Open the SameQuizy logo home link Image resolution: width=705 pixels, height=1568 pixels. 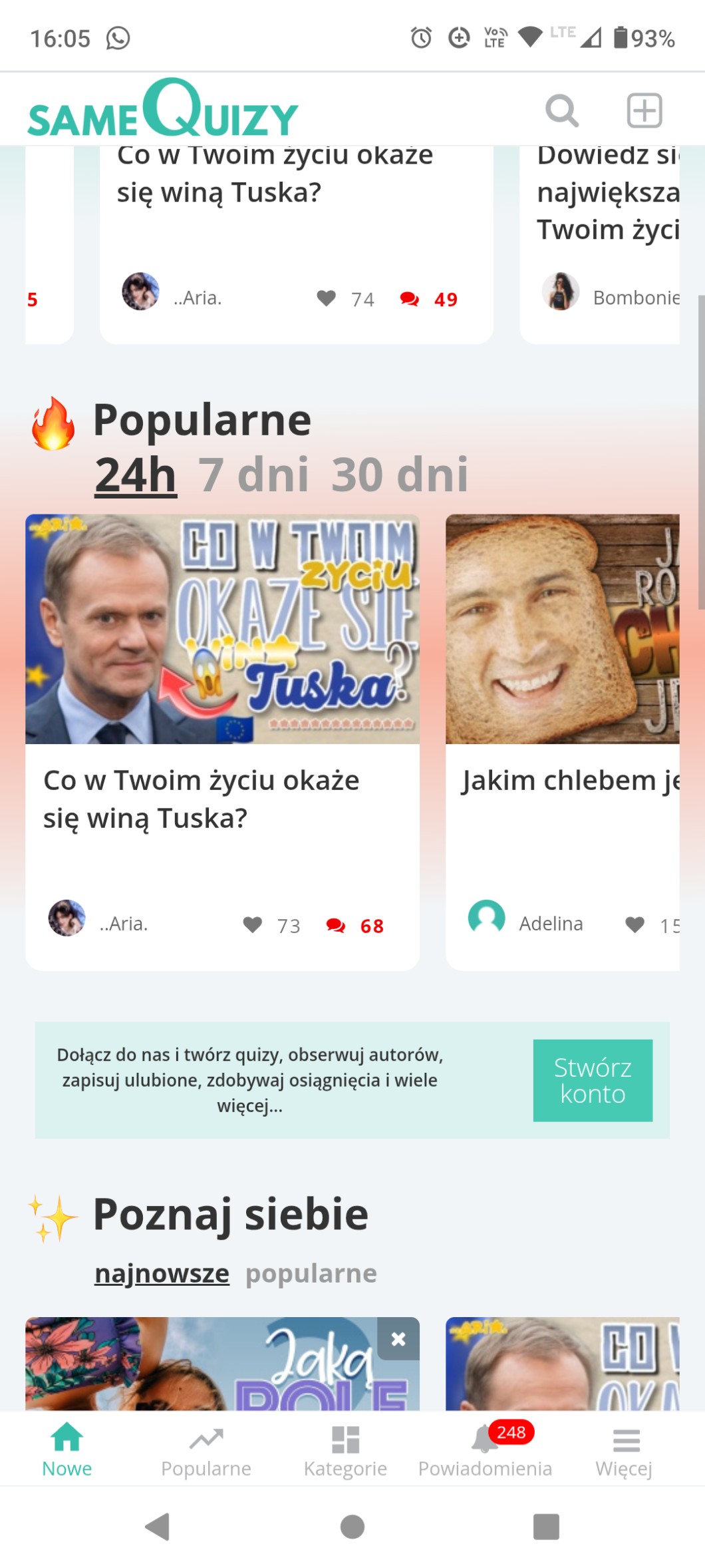[x=163, y=110]
